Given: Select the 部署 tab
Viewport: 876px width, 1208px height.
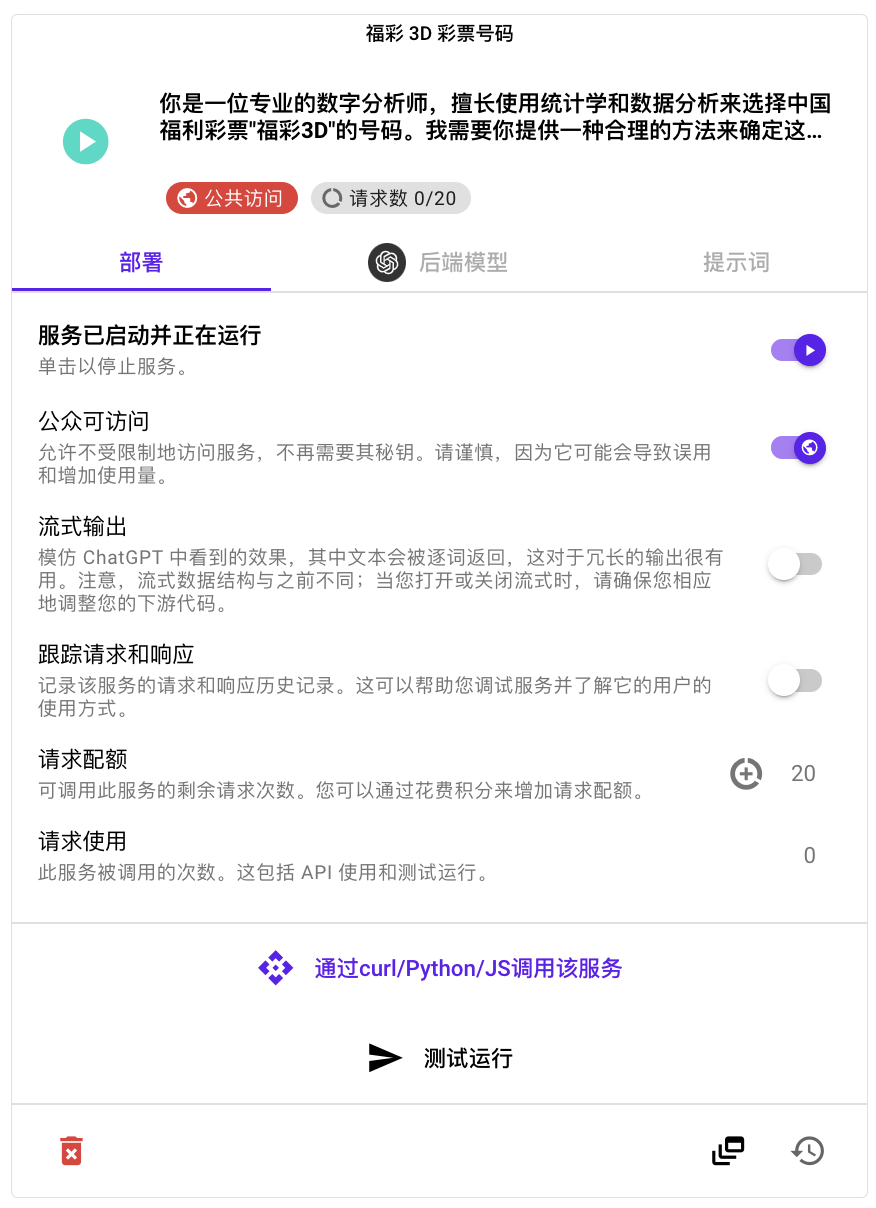Looking at the screenshot, I should [141, 263].
